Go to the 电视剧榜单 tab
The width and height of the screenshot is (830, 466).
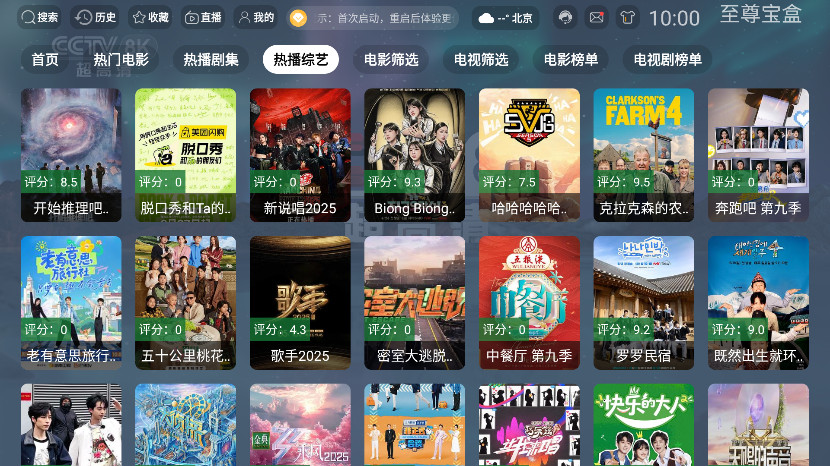(x=668, y=60)
